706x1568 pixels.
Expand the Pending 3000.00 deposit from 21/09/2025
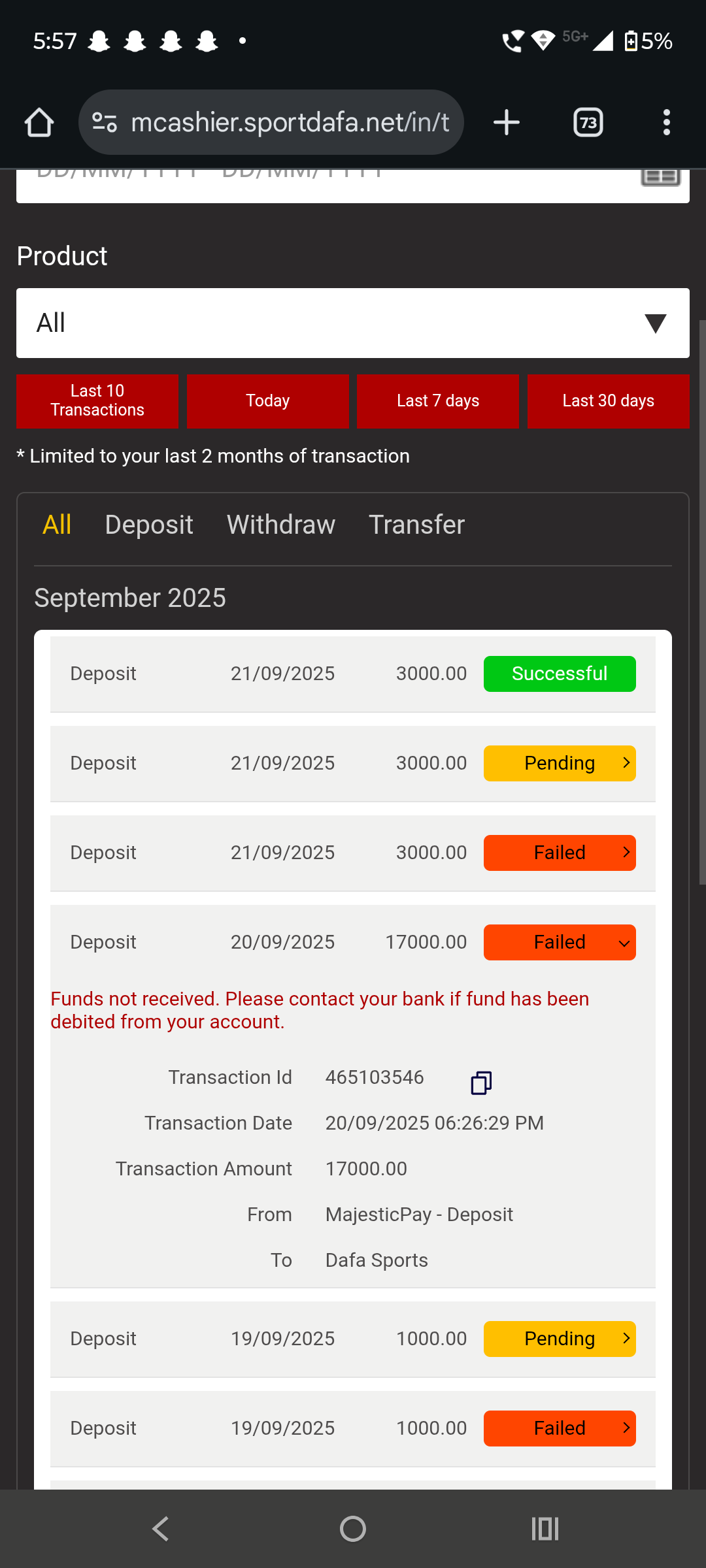click(560, 763)
